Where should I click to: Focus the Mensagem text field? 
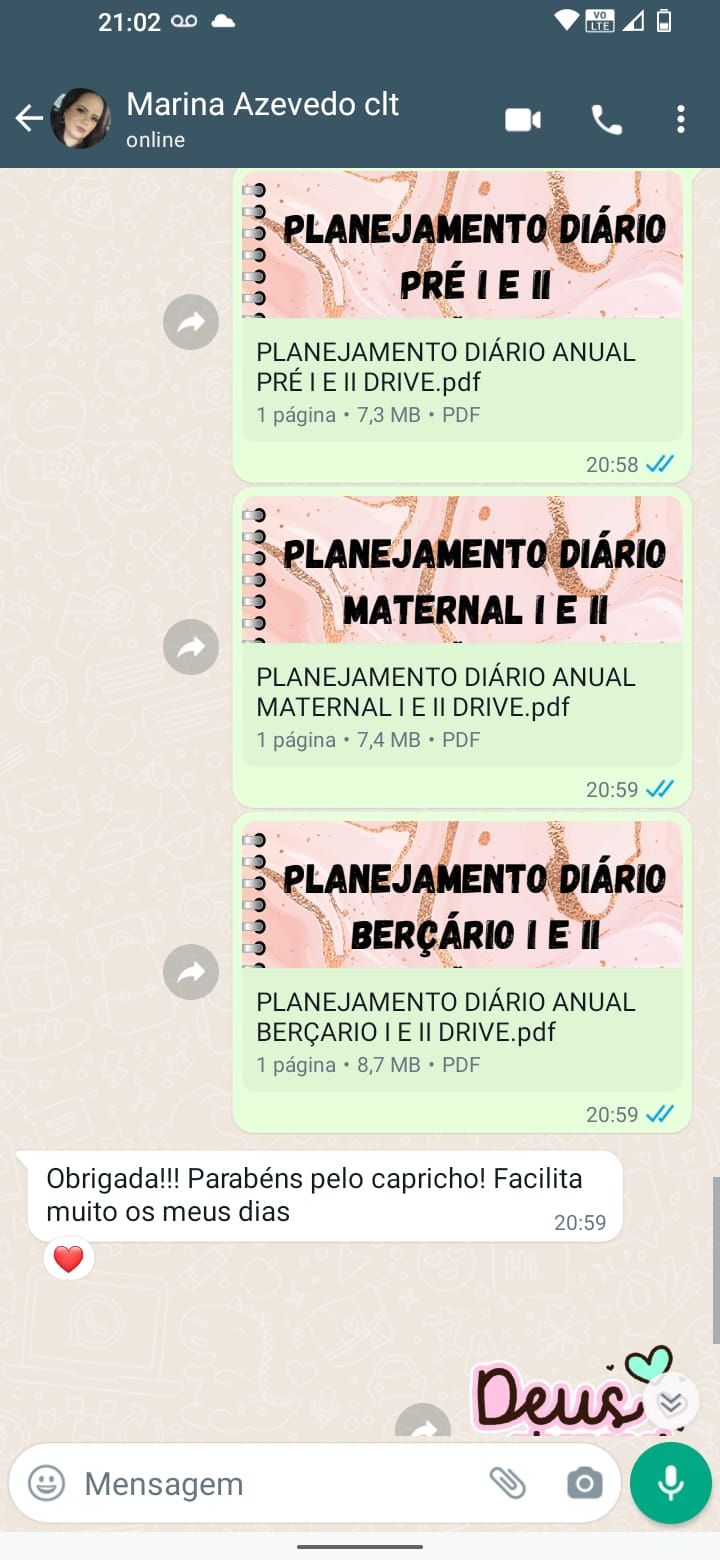point(270,1483)
